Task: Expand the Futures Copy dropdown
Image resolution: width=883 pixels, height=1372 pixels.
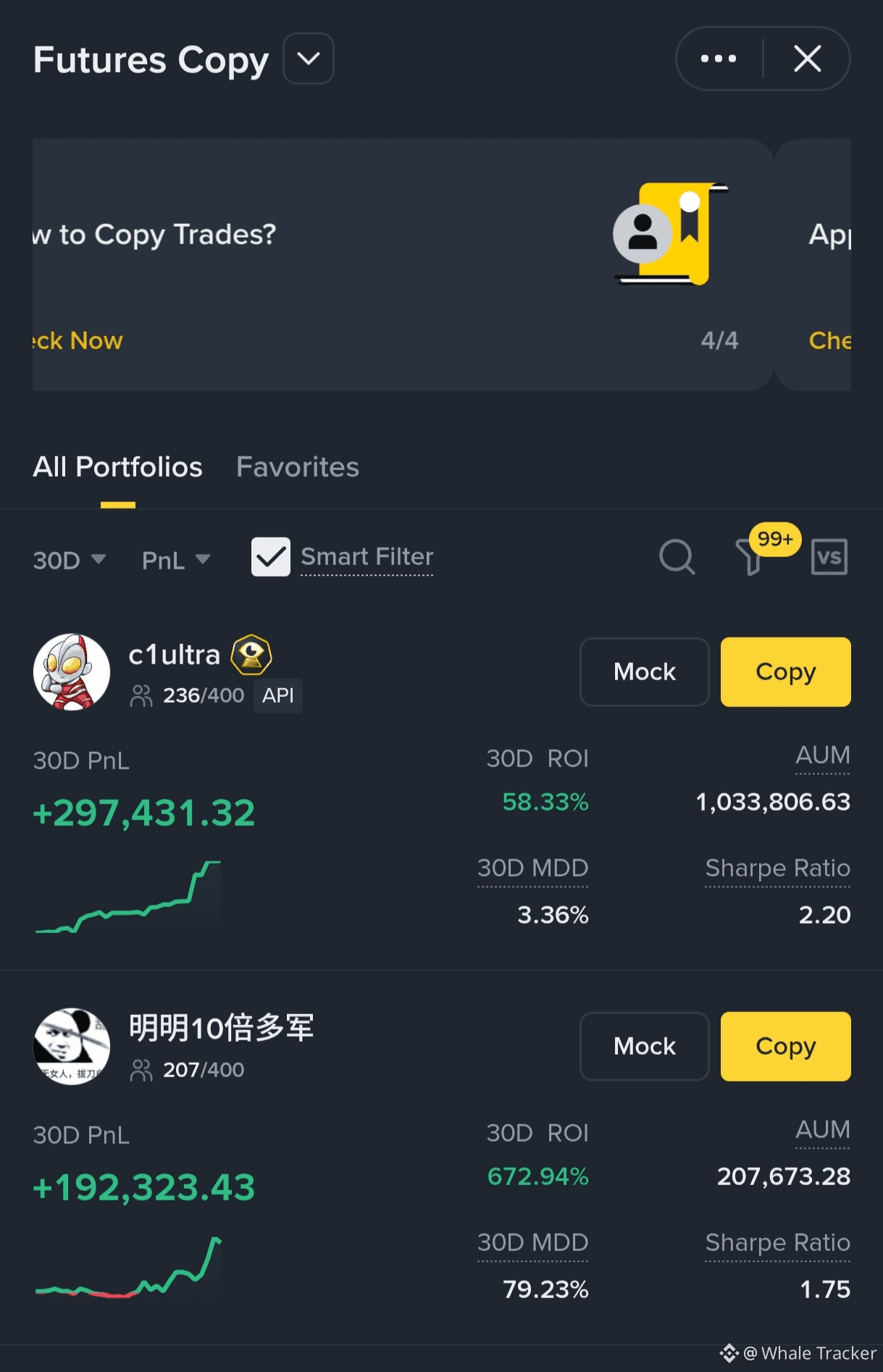Action: [308, 59]
